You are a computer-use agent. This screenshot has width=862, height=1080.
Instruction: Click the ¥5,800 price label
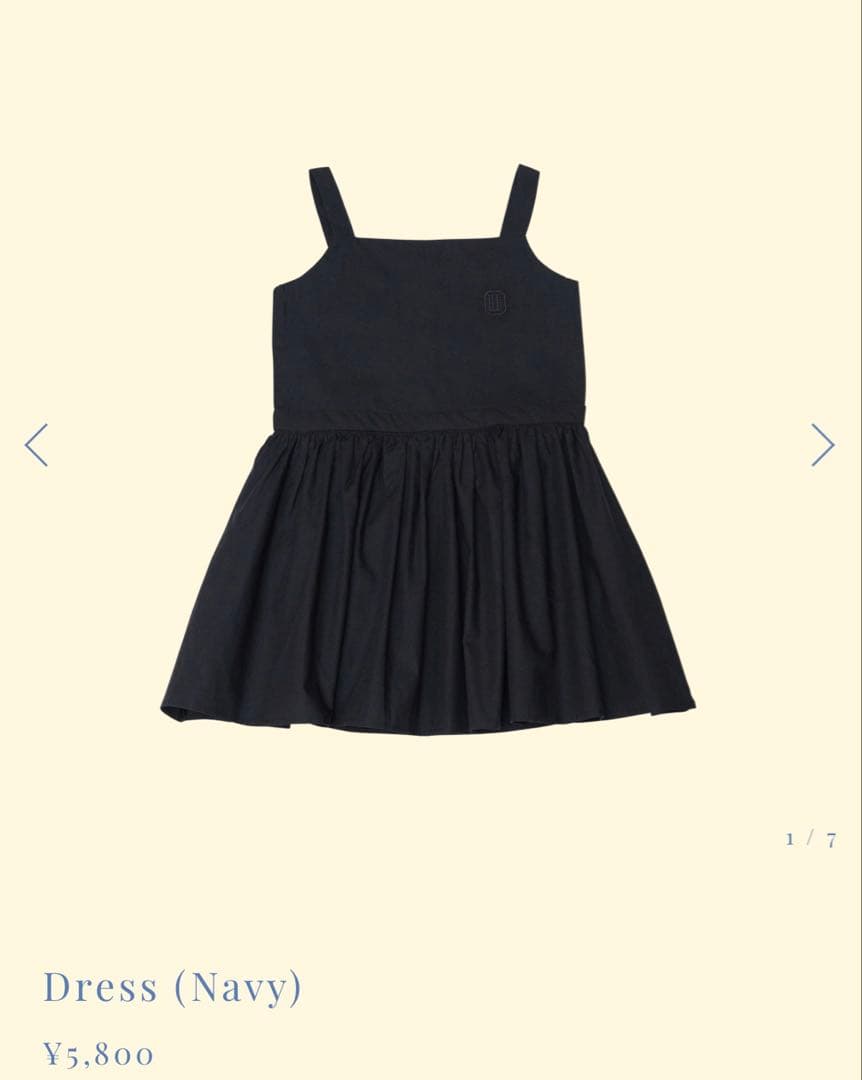tap(100, 1052)
